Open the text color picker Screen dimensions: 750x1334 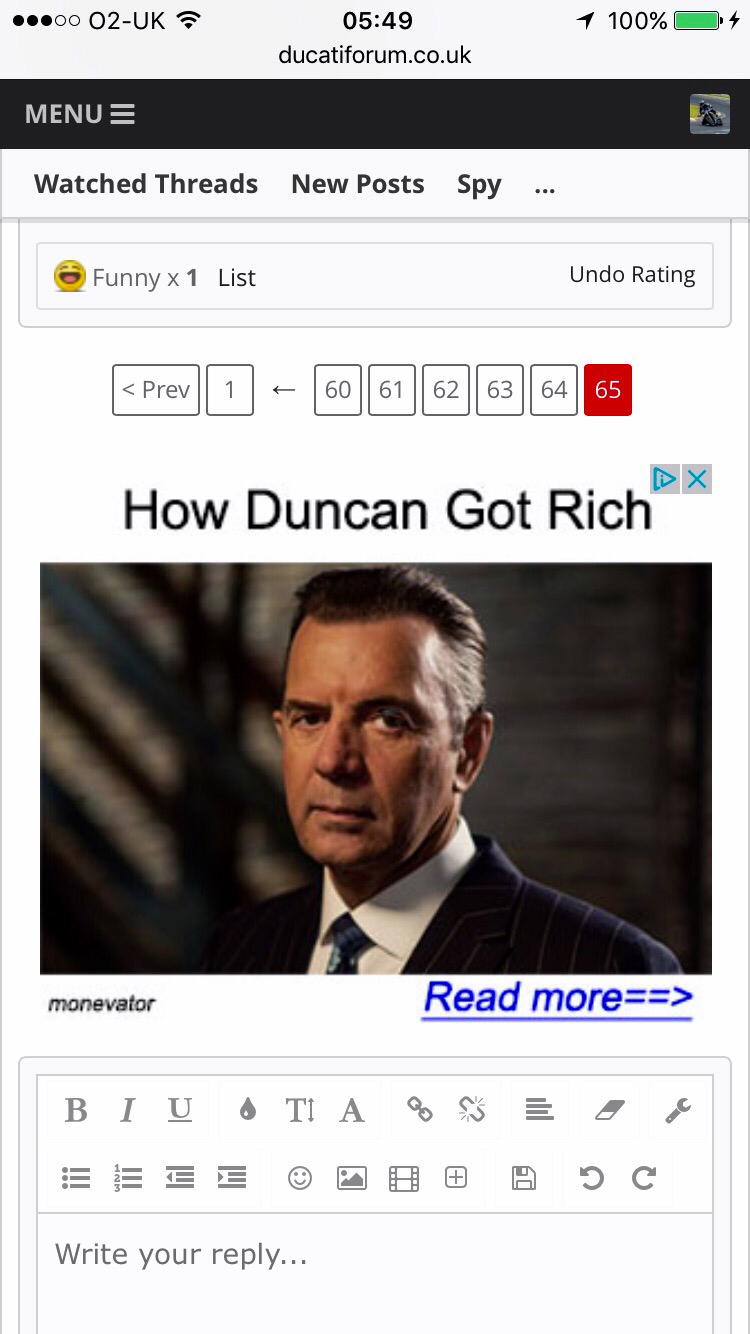(248, 1110)
